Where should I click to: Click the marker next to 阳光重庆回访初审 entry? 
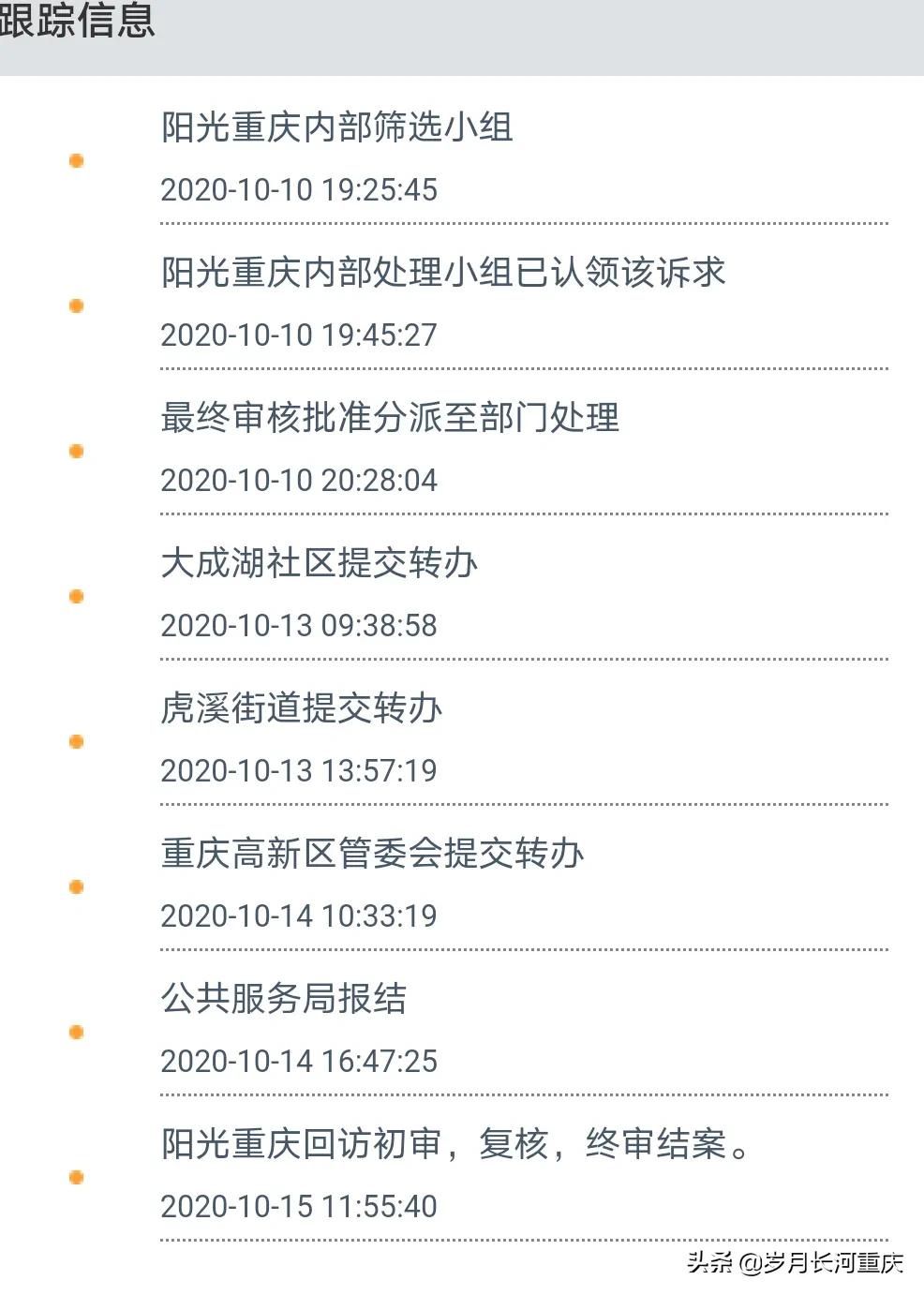pyautogui.click(x=78, y=1178)
